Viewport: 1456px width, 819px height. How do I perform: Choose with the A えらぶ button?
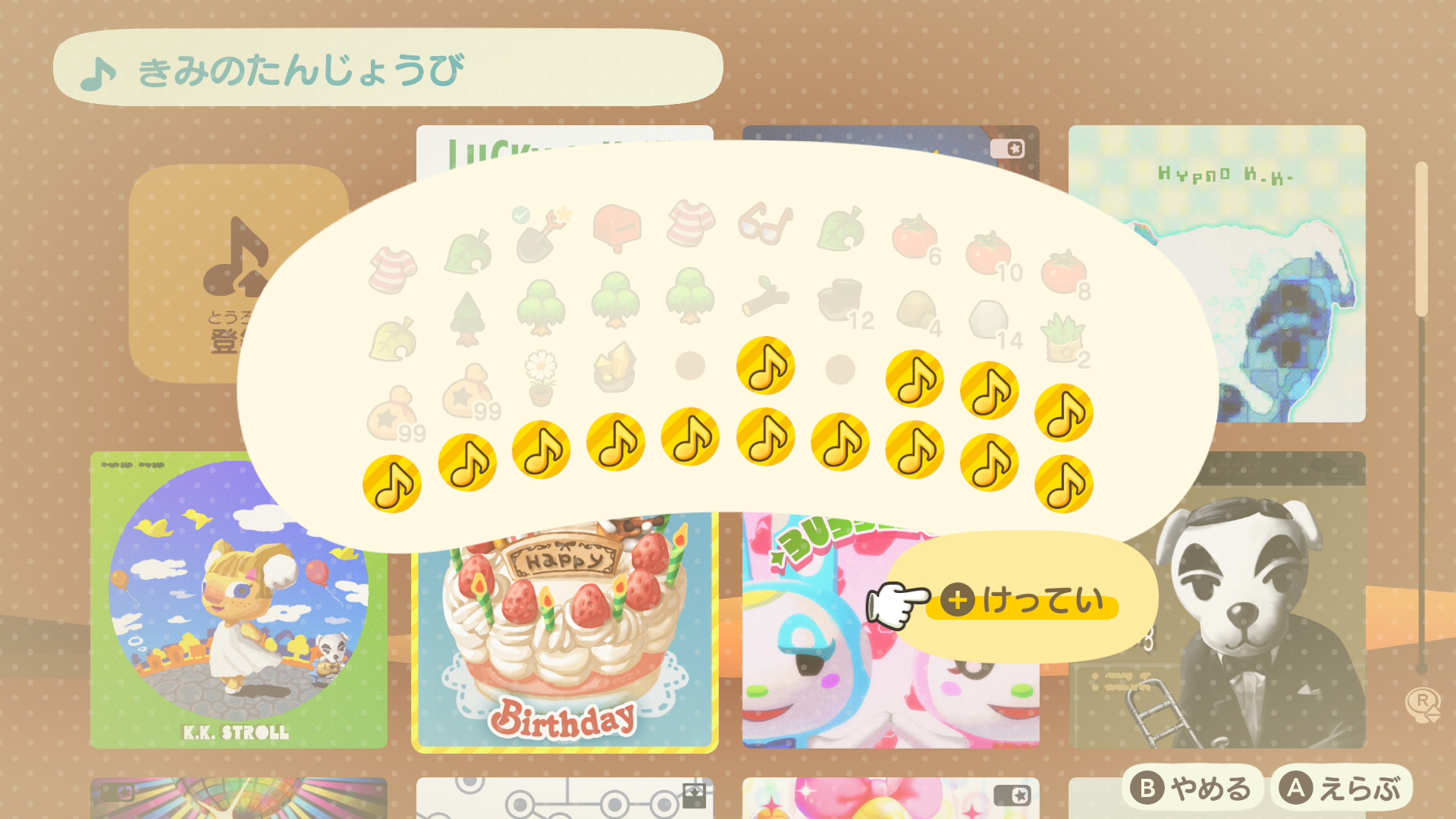click(1341, 789)
